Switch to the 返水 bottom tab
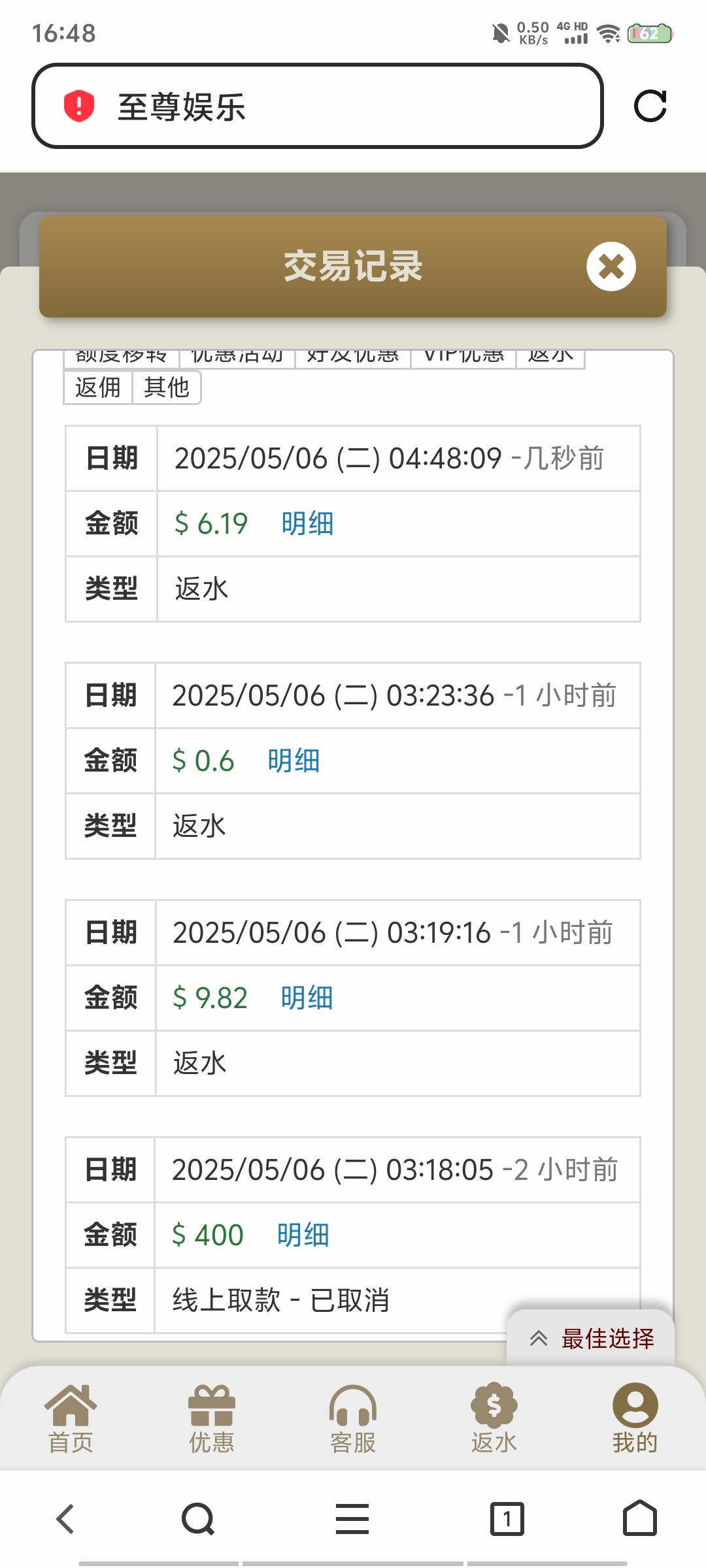 tap(494, 1418)
